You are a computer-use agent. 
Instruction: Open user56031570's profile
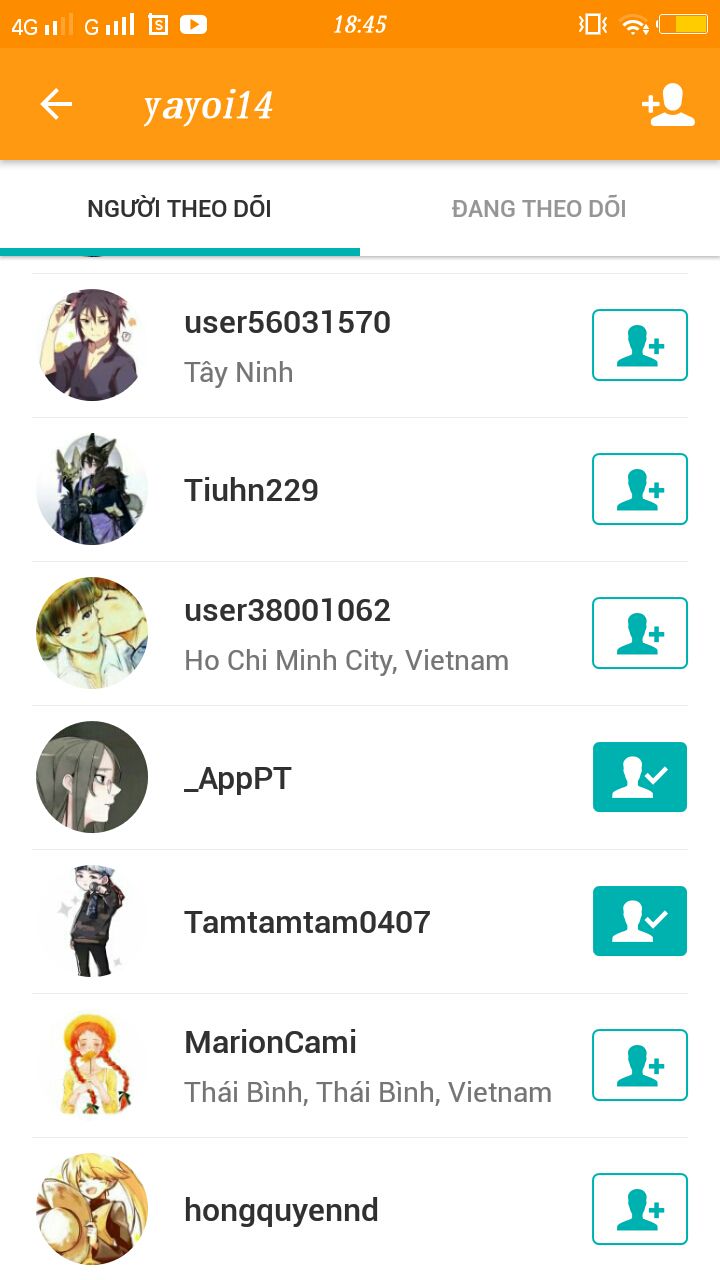tap(287, 323)
